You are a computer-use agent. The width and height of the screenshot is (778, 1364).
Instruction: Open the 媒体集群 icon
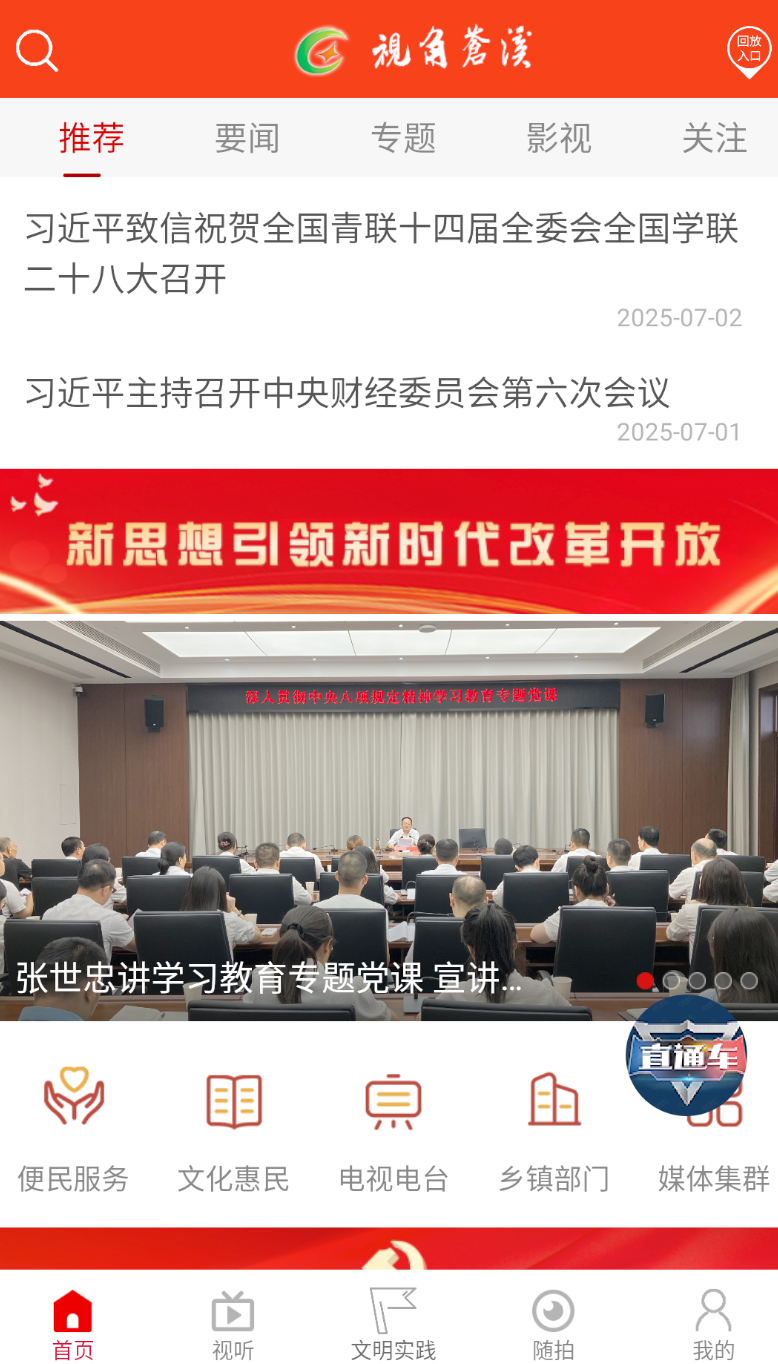coord(712,1180)
